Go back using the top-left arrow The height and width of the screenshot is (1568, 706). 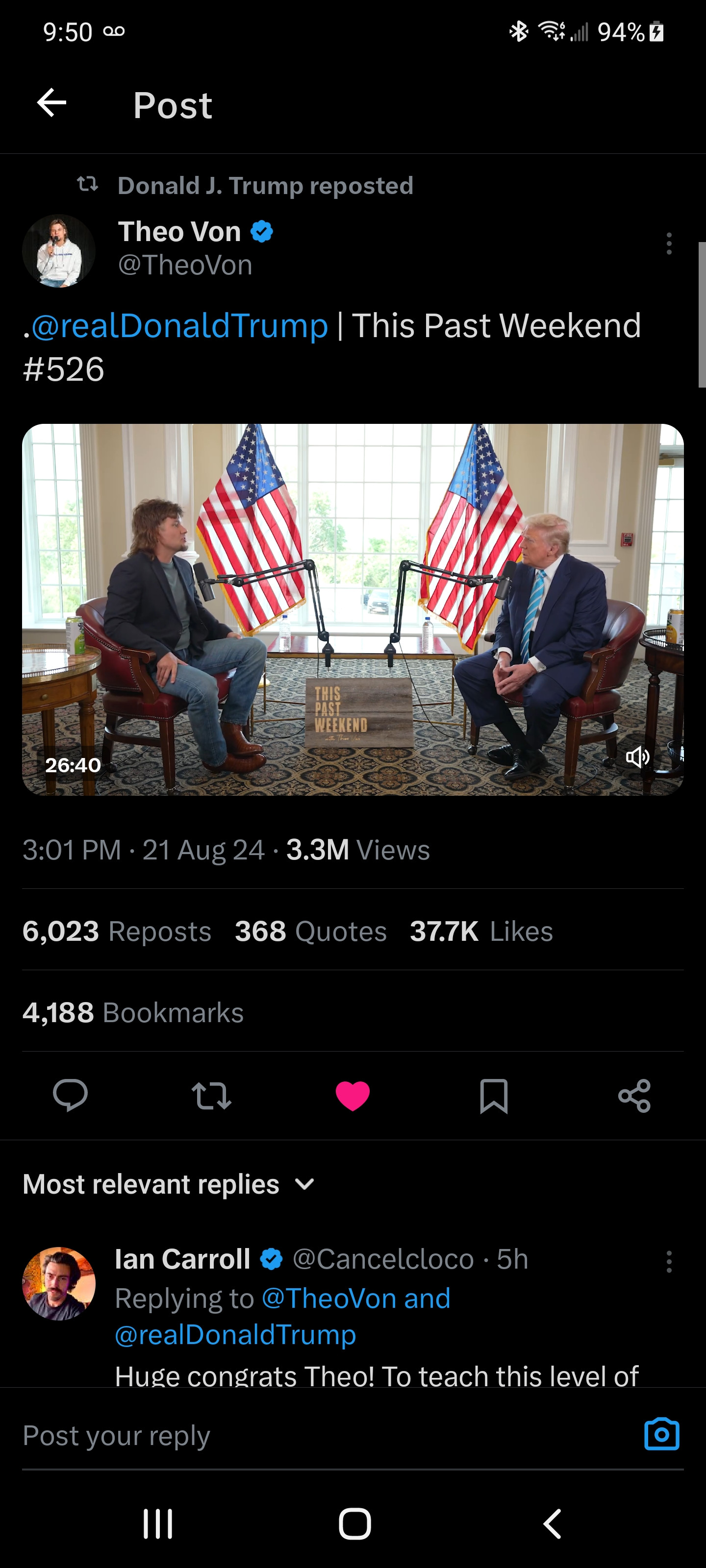52,103
